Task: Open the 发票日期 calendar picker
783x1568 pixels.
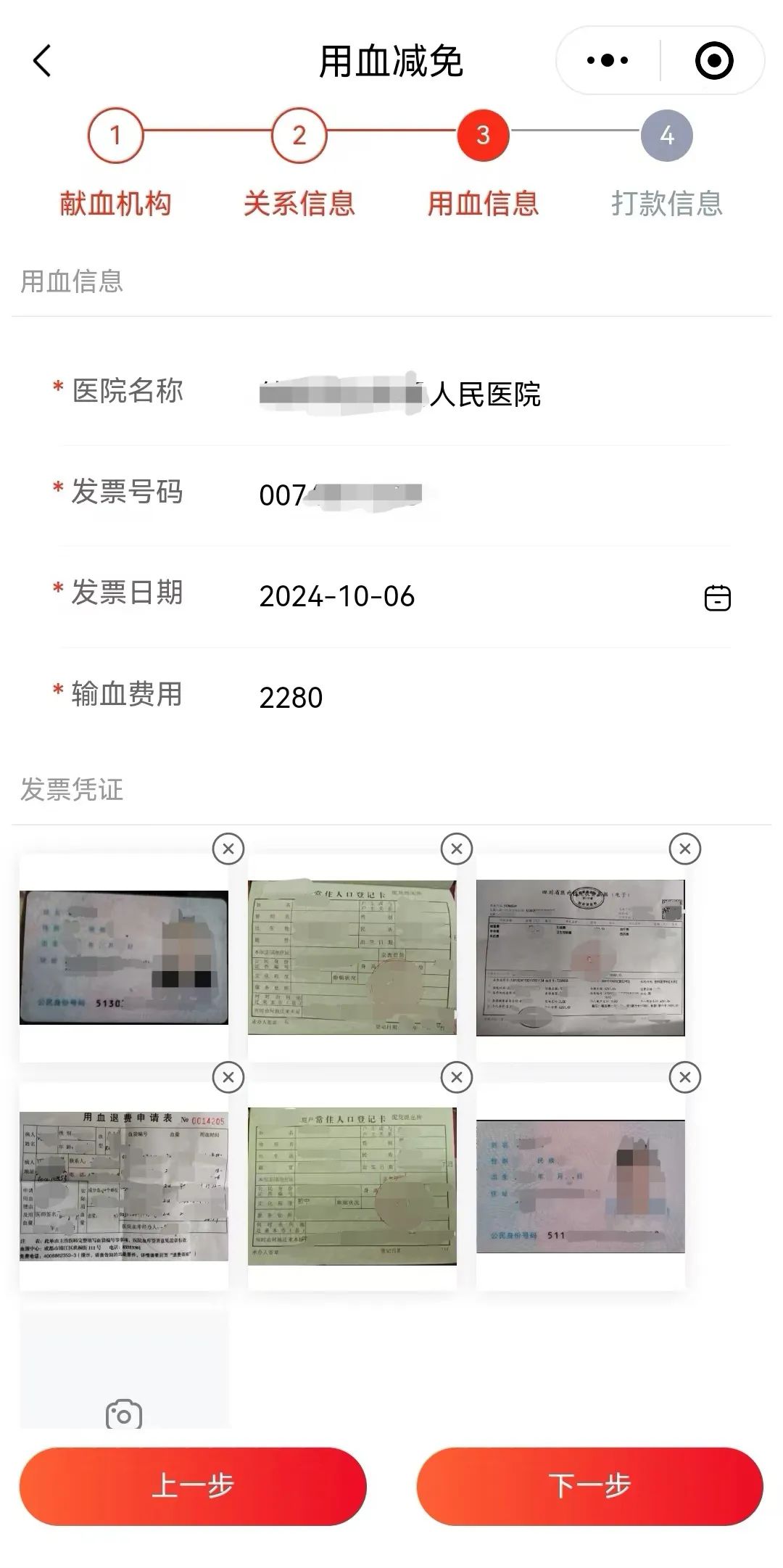Action: coord(717,598)
